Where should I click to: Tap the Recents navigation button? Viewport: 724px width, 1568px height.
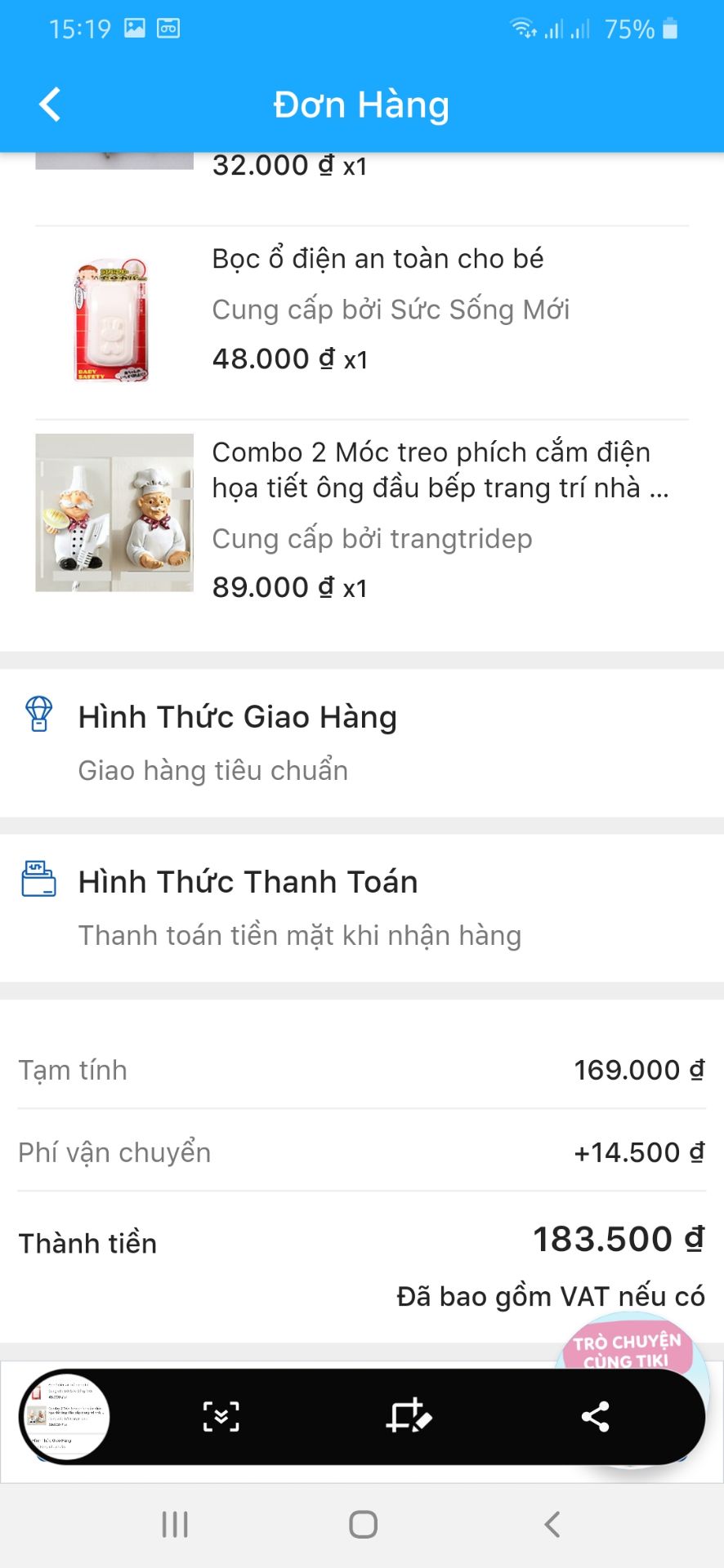(x=174, y=1522)
